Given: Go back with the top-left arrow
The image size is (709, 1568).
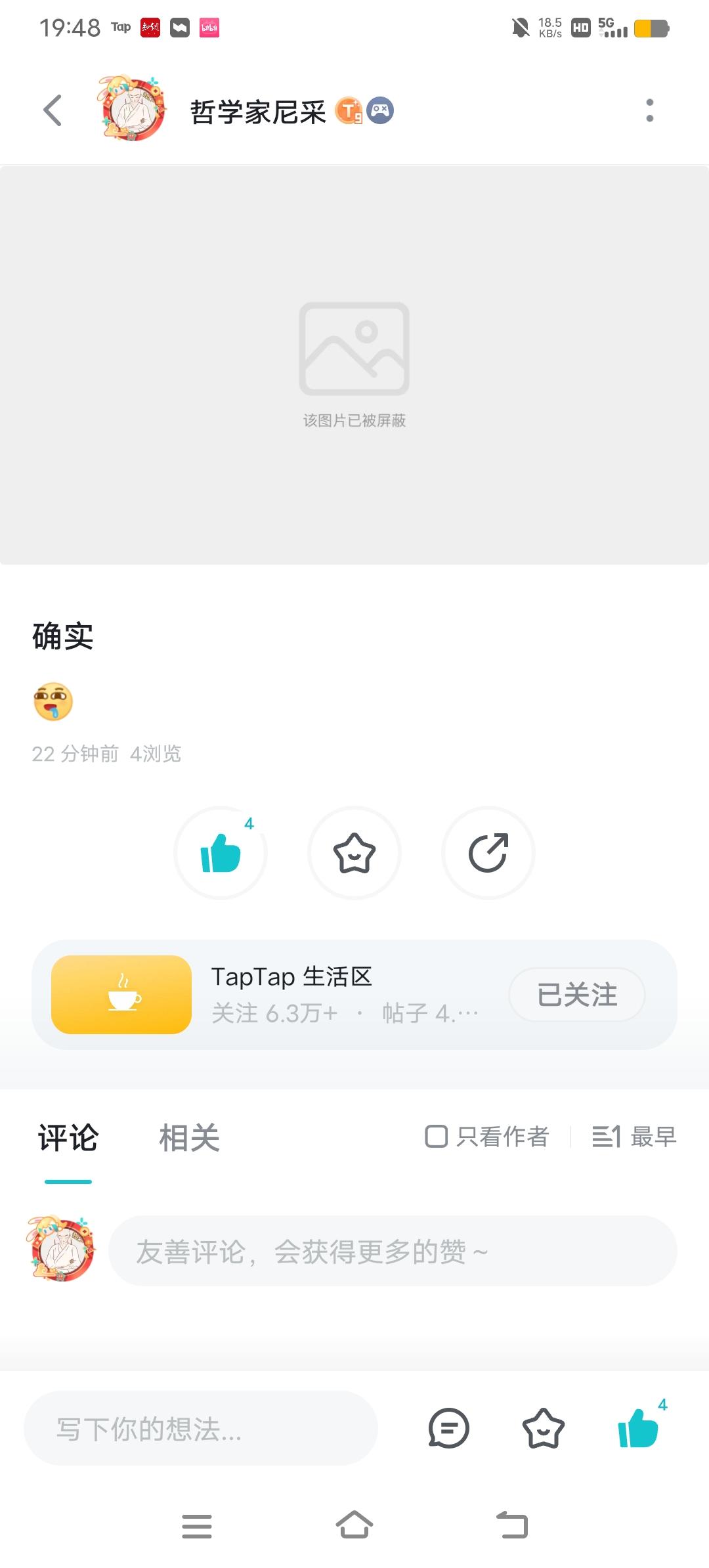Looking at the screenshot, I should coord(53,109).
